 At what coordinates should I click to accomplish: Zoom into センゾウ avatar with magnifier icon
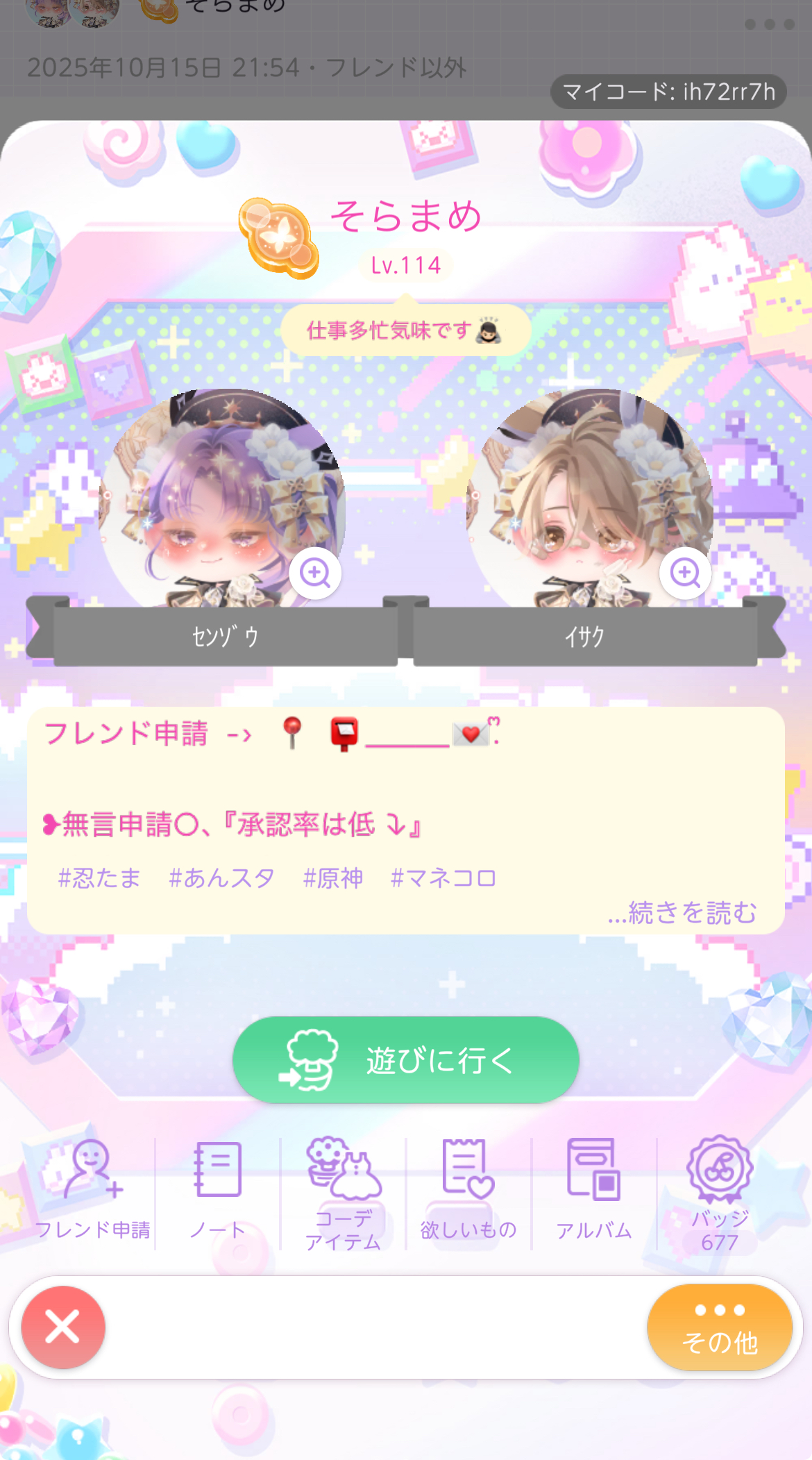[315, 573]
